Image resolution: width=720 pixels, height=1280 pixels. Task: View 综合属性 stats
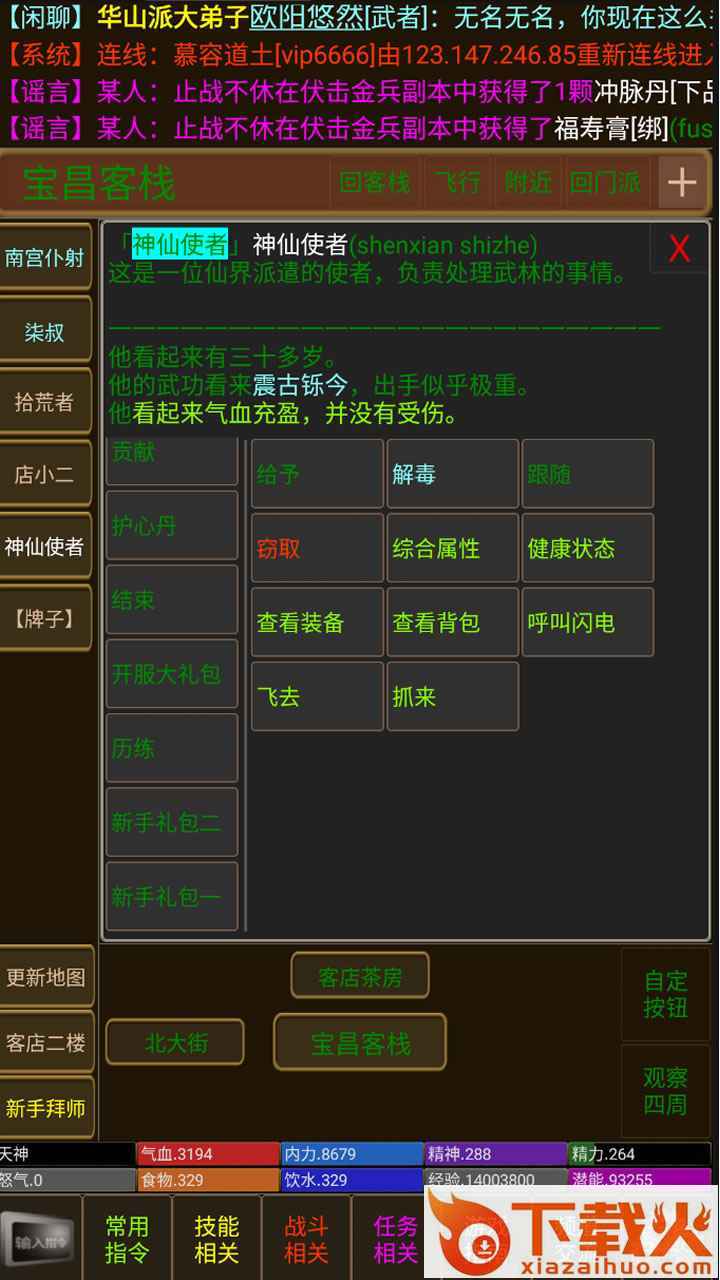tap(453, 548)
